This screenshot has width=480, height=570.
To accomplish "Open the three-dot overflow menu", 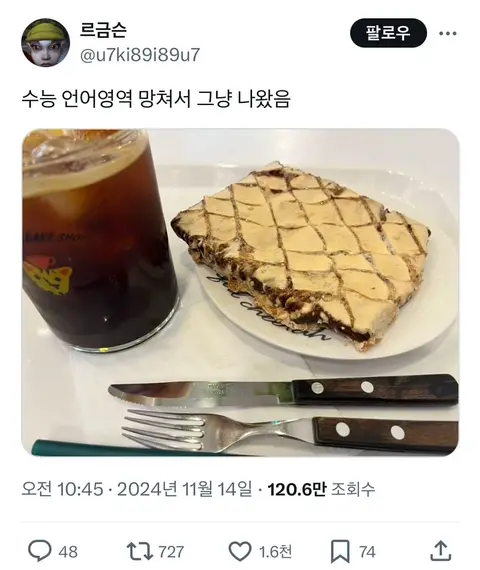I will pos(448,33).
